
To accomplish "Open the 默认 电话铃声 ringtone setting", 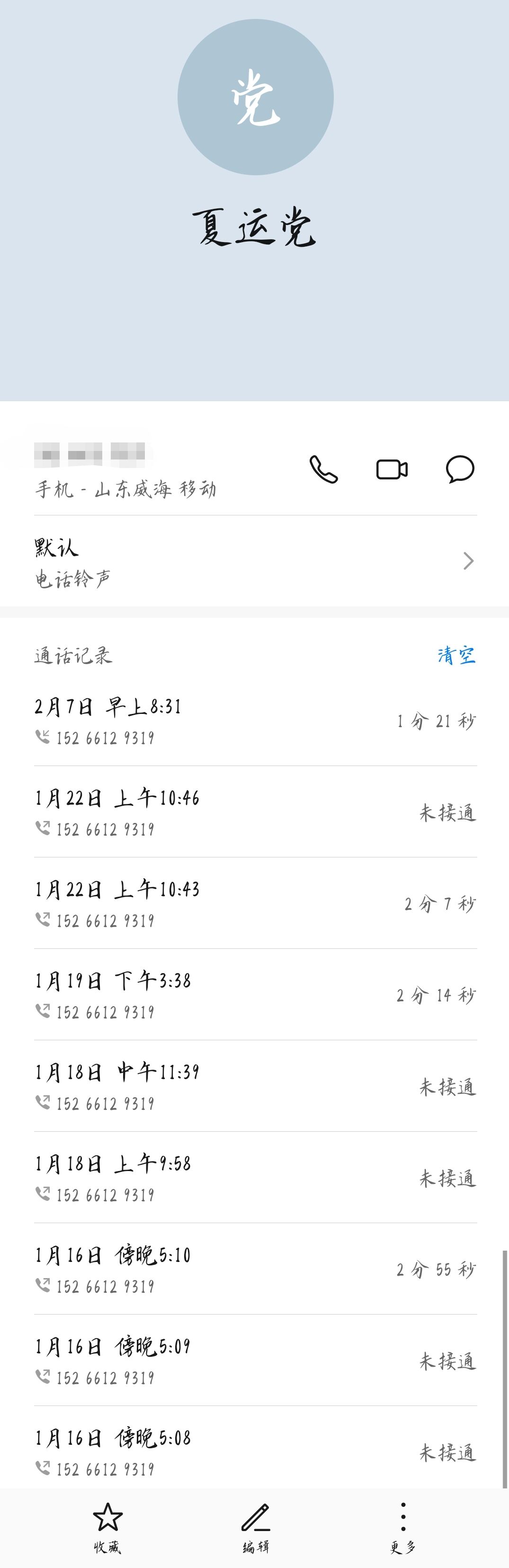I will coord(255,561).
